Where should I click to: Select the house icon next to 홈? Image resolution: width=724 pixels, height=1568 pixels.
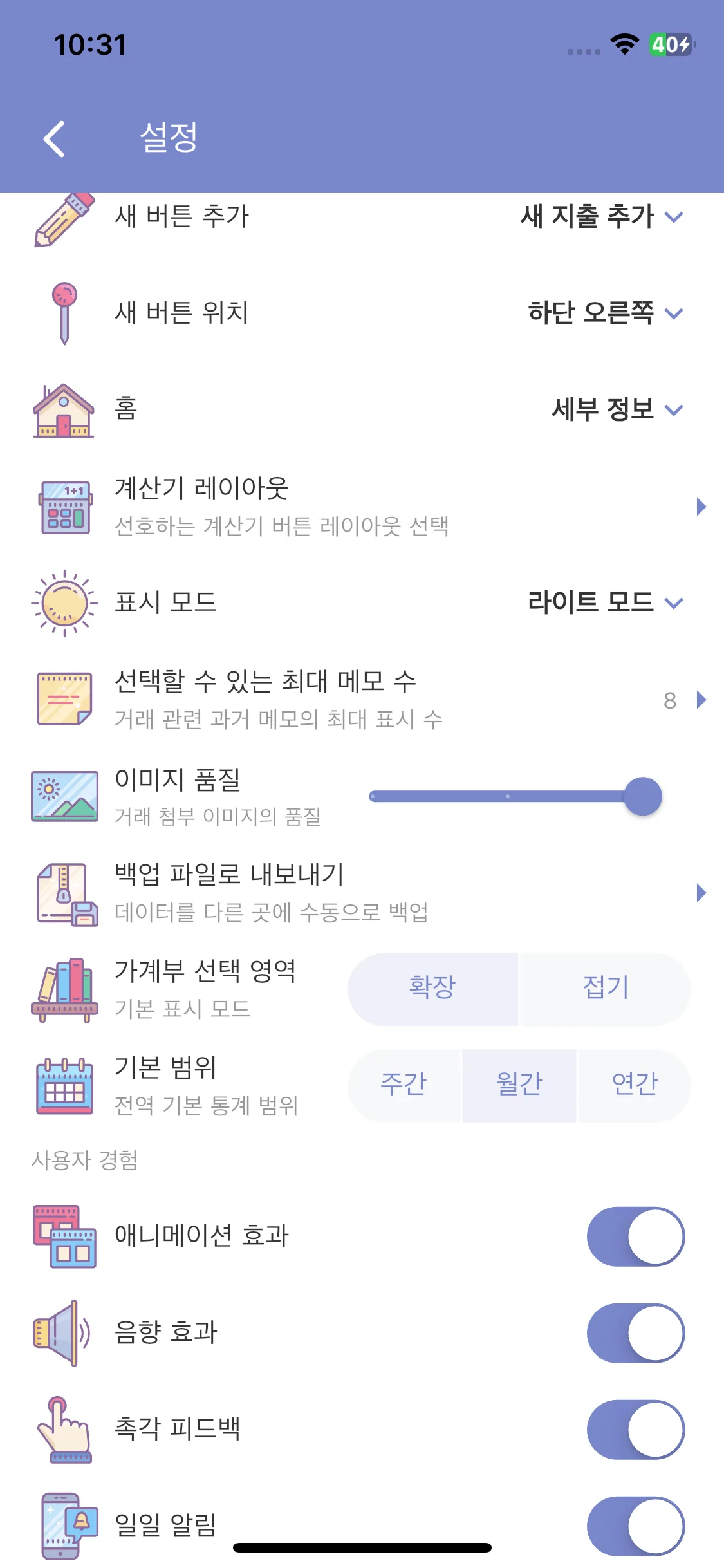64,409
